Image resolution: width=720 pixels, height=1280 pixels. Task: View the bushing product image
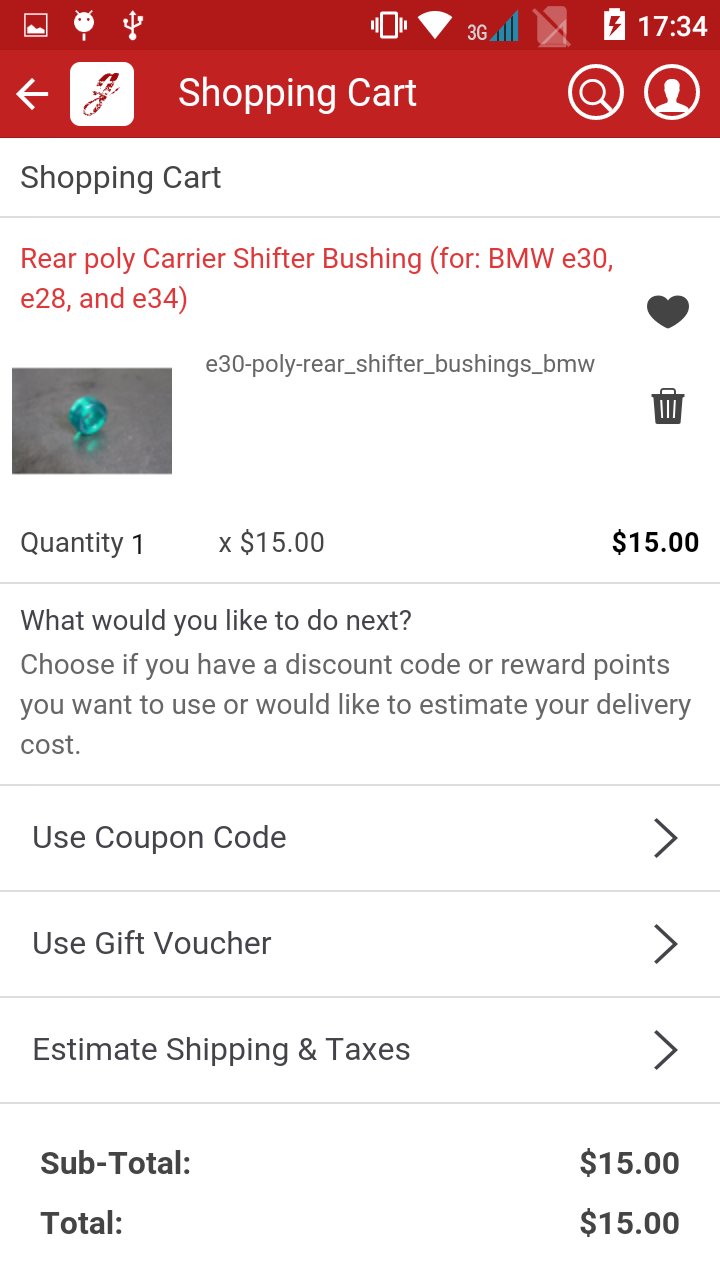coord(92,421)
